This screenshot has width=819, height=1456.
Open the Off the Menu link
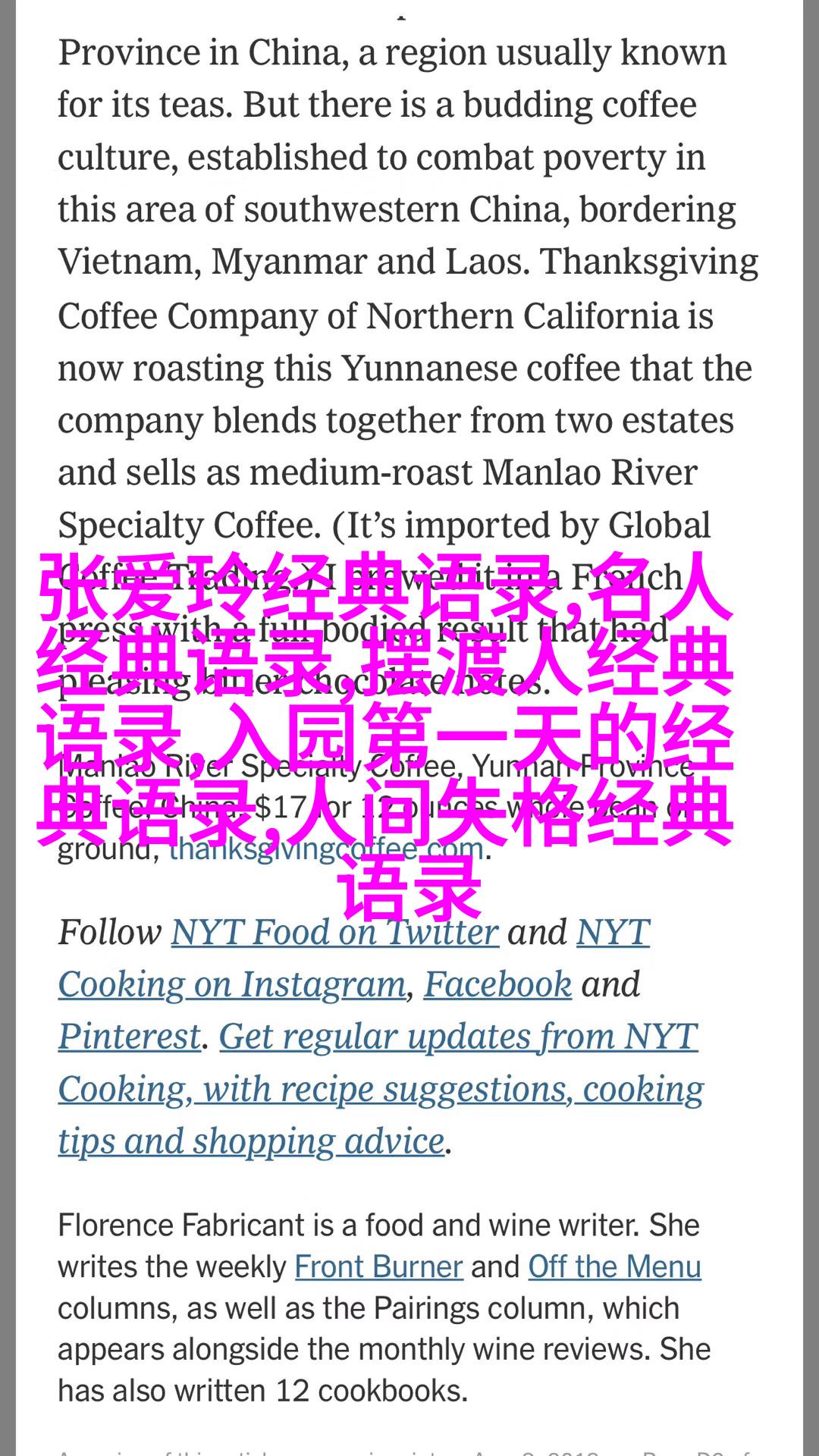tap(614, 1266)
